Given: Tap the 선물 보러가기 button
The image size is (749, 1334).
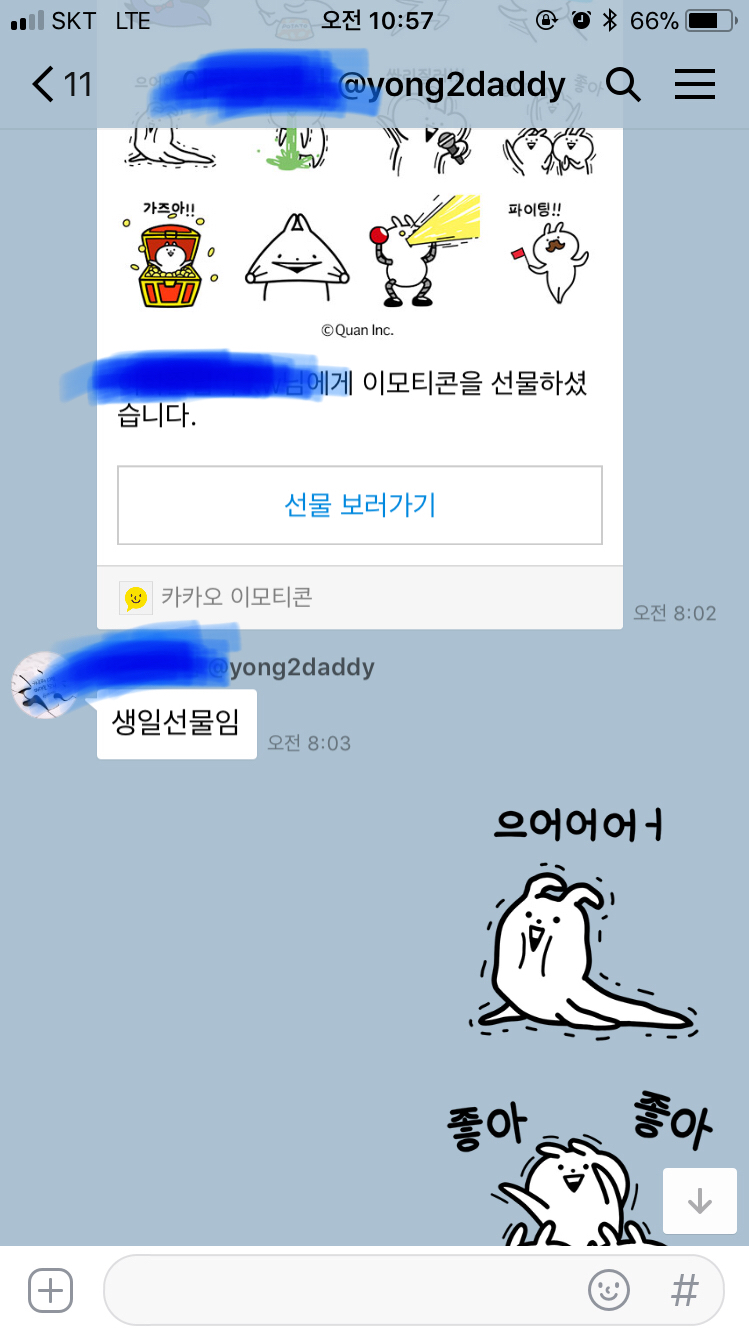Looking at the screenshot, I should (360, 505).
